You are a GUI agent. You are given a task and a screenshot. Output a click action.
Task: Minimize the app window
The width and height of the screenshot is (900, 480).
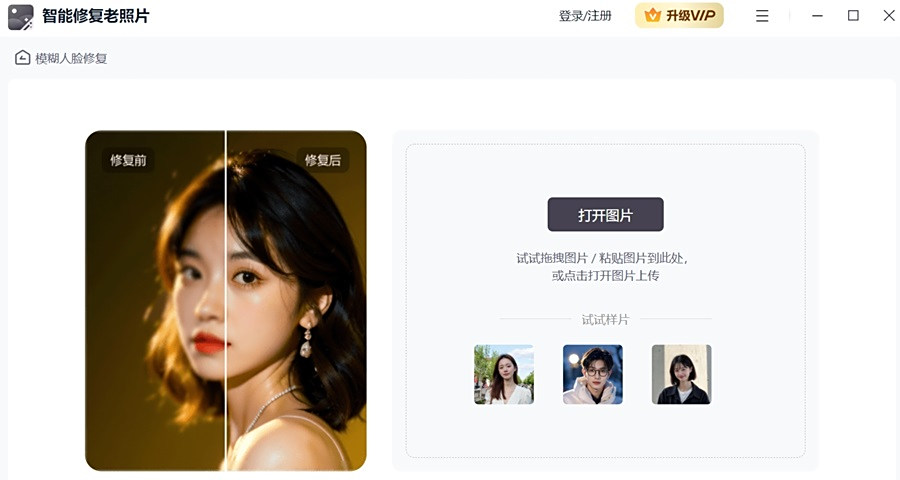point(817,16)
